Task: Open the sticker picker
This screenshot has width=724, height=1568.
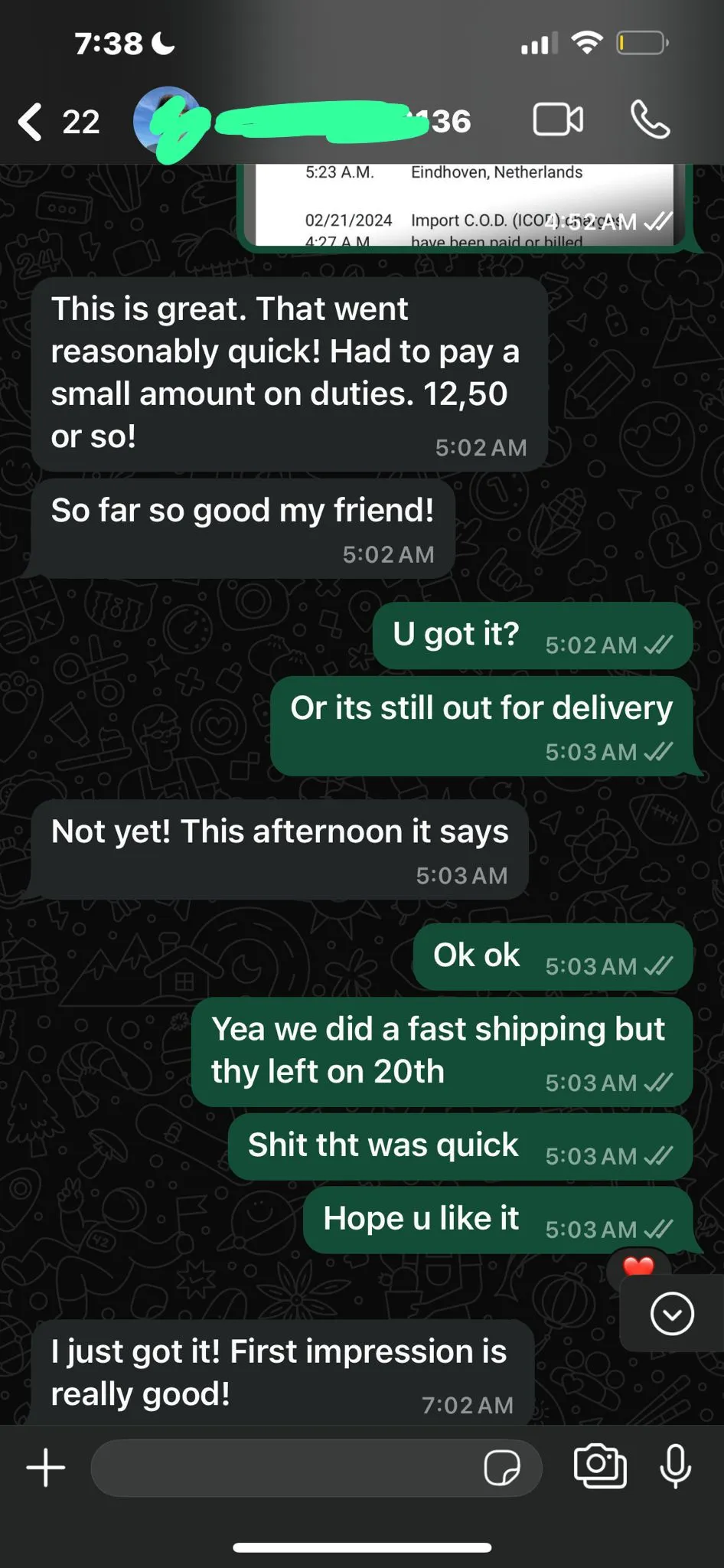Action: [502, 1468]
